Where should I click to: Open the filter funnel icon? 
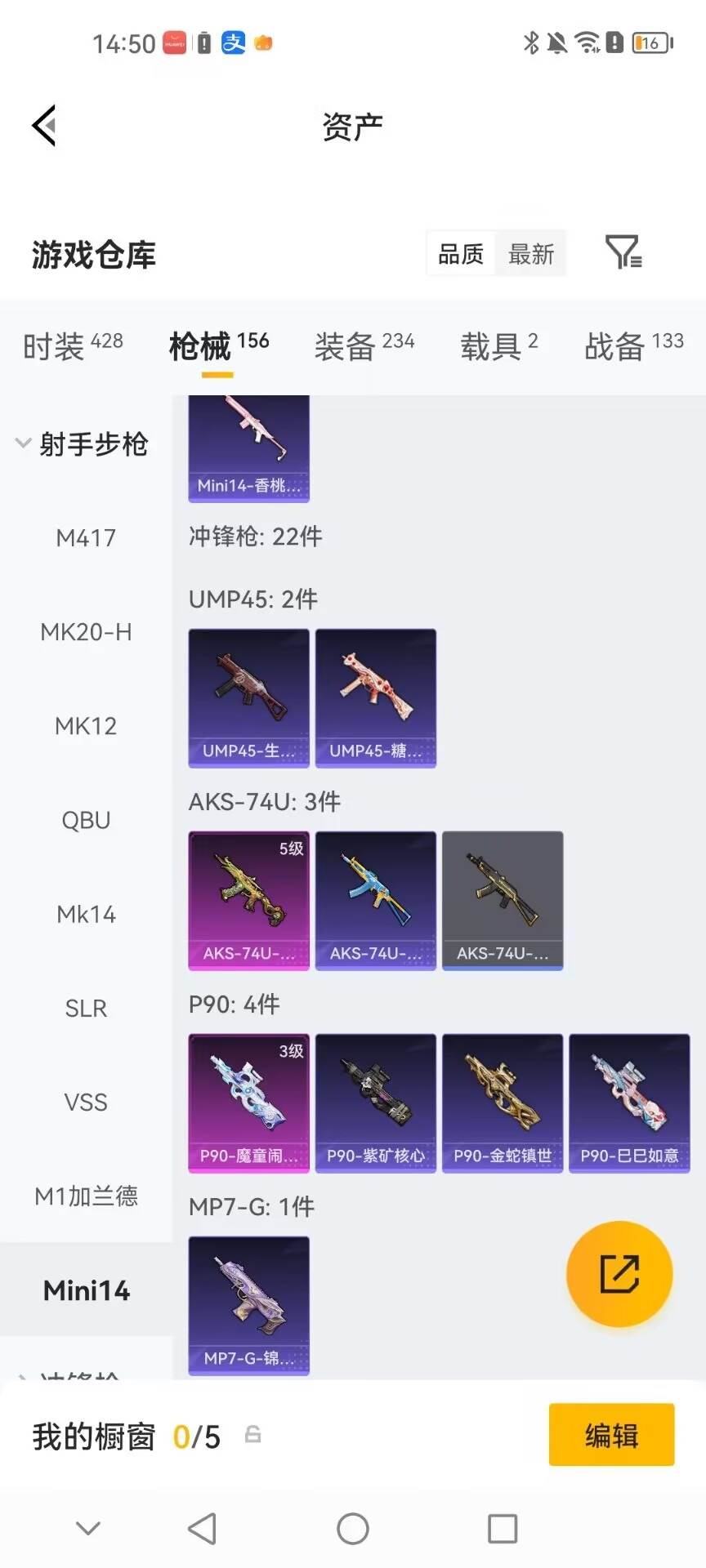coord(623,252)
